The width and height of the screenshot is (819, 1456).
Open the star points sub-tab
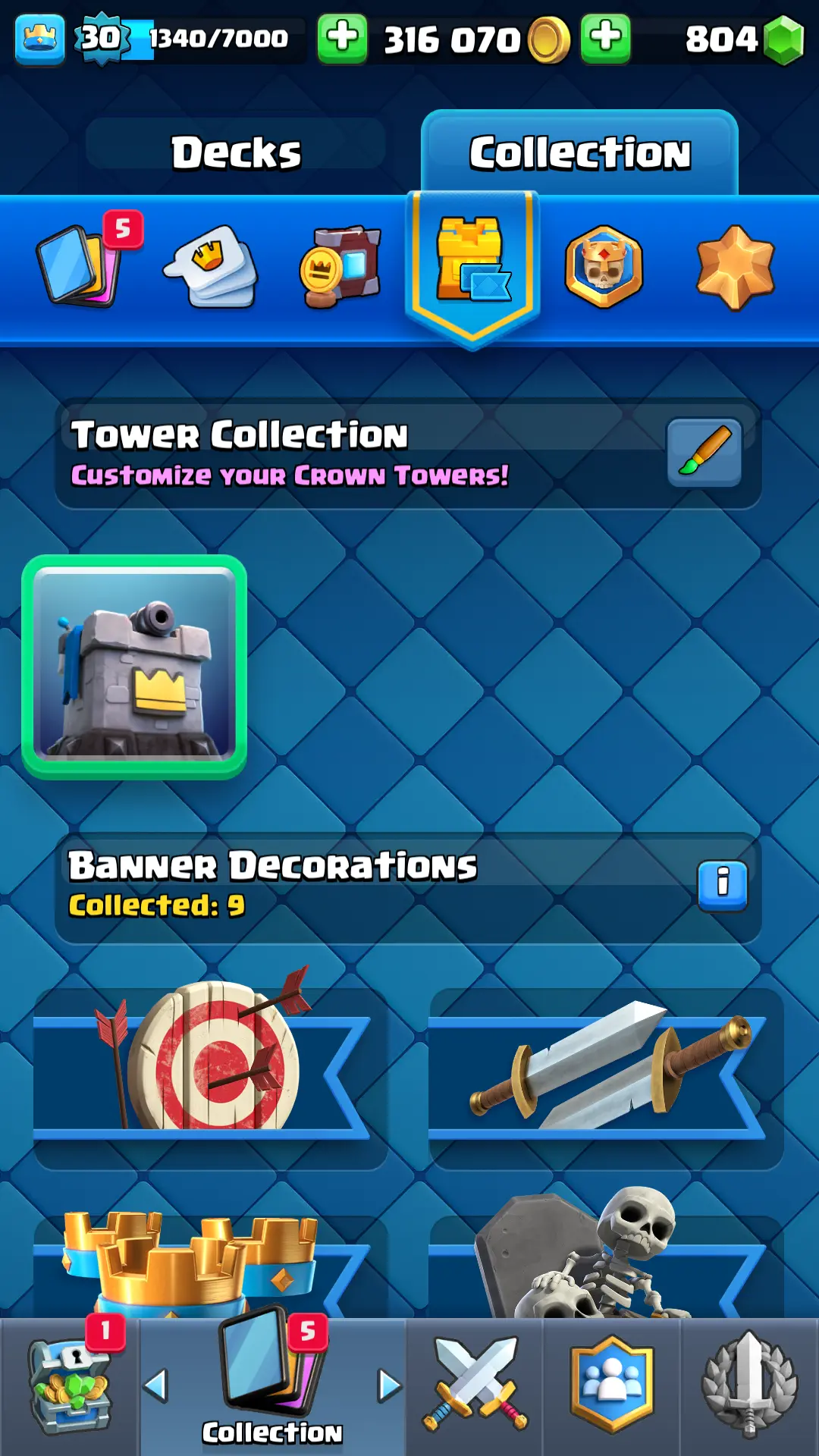coord(735,267)
